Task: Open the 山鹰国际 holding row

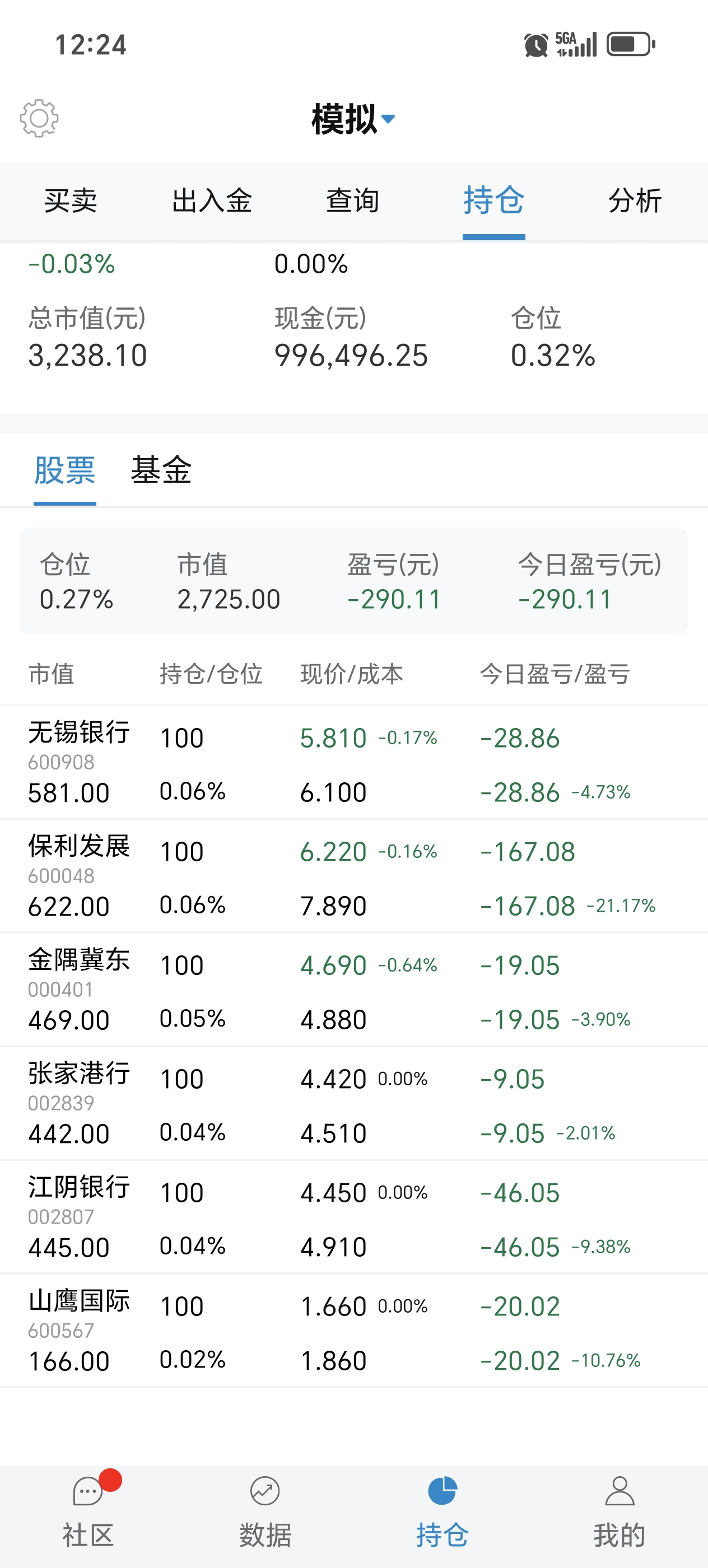Action: pos(353,1332)
